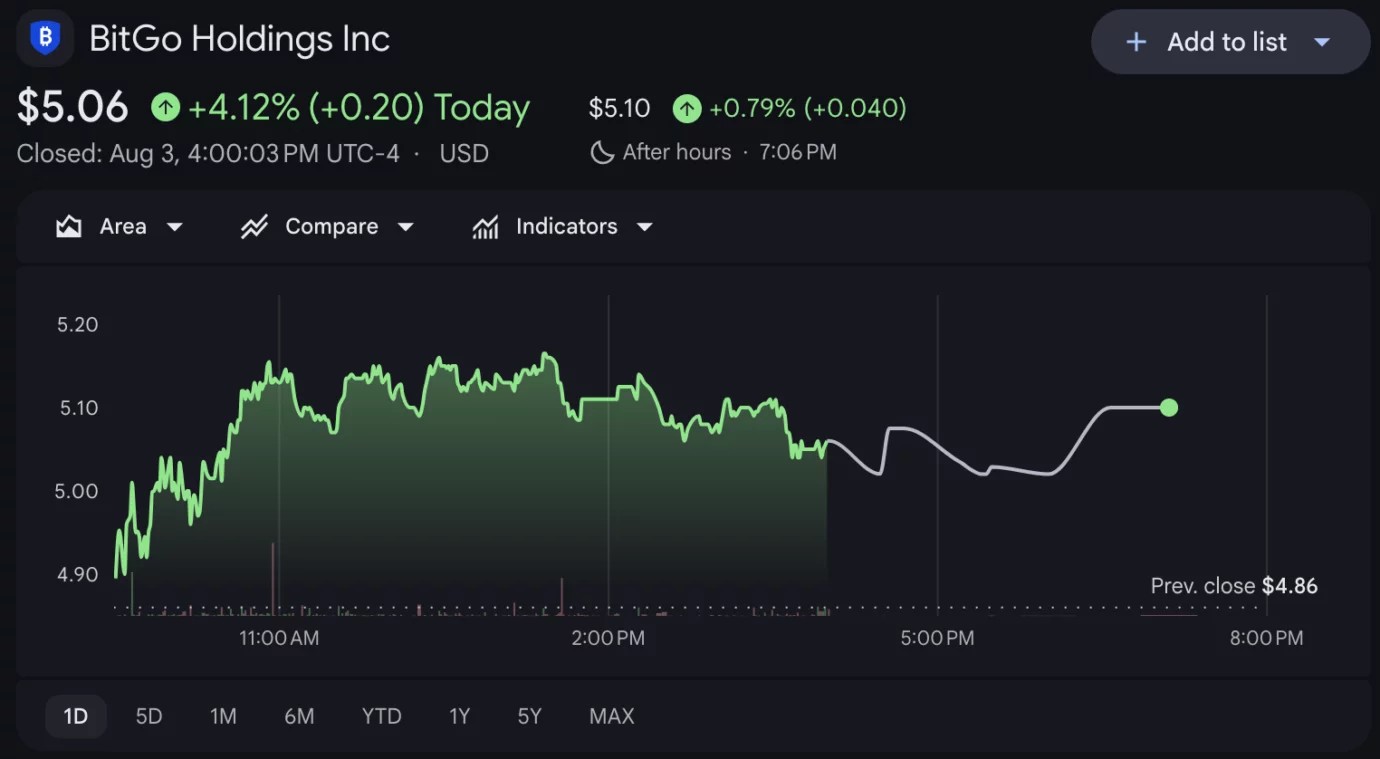View the YTD chart range
The height and width of the screenshot is (759, 1380).
tap(381, 716)
